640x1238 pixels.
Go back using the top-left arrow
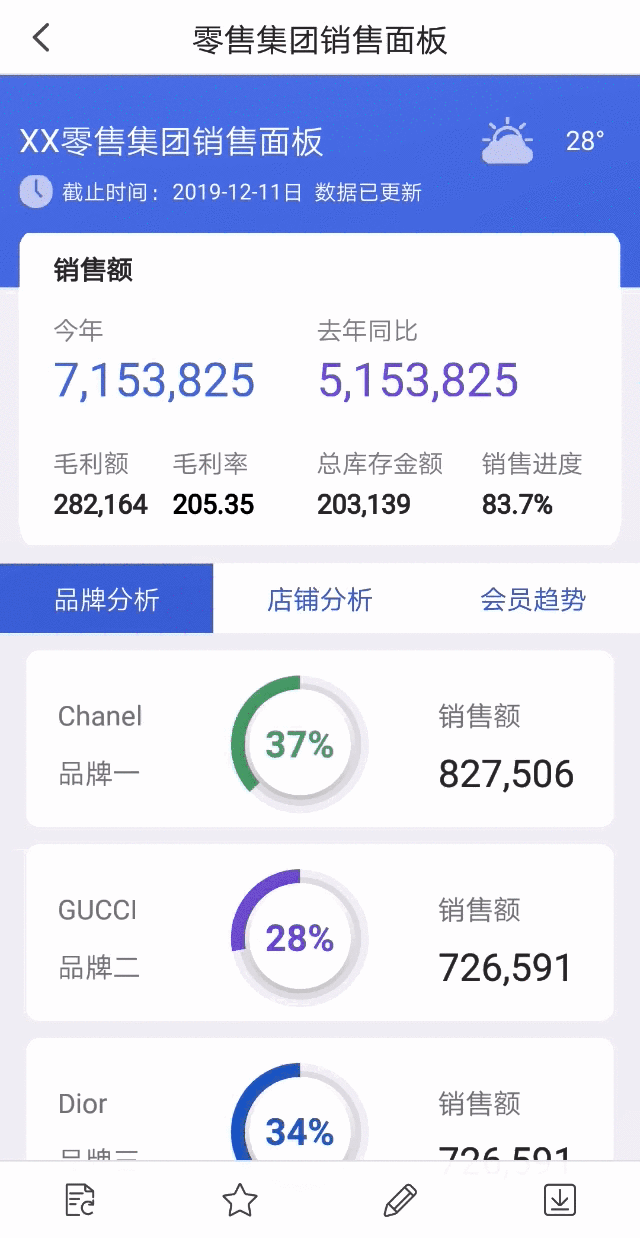41,38
